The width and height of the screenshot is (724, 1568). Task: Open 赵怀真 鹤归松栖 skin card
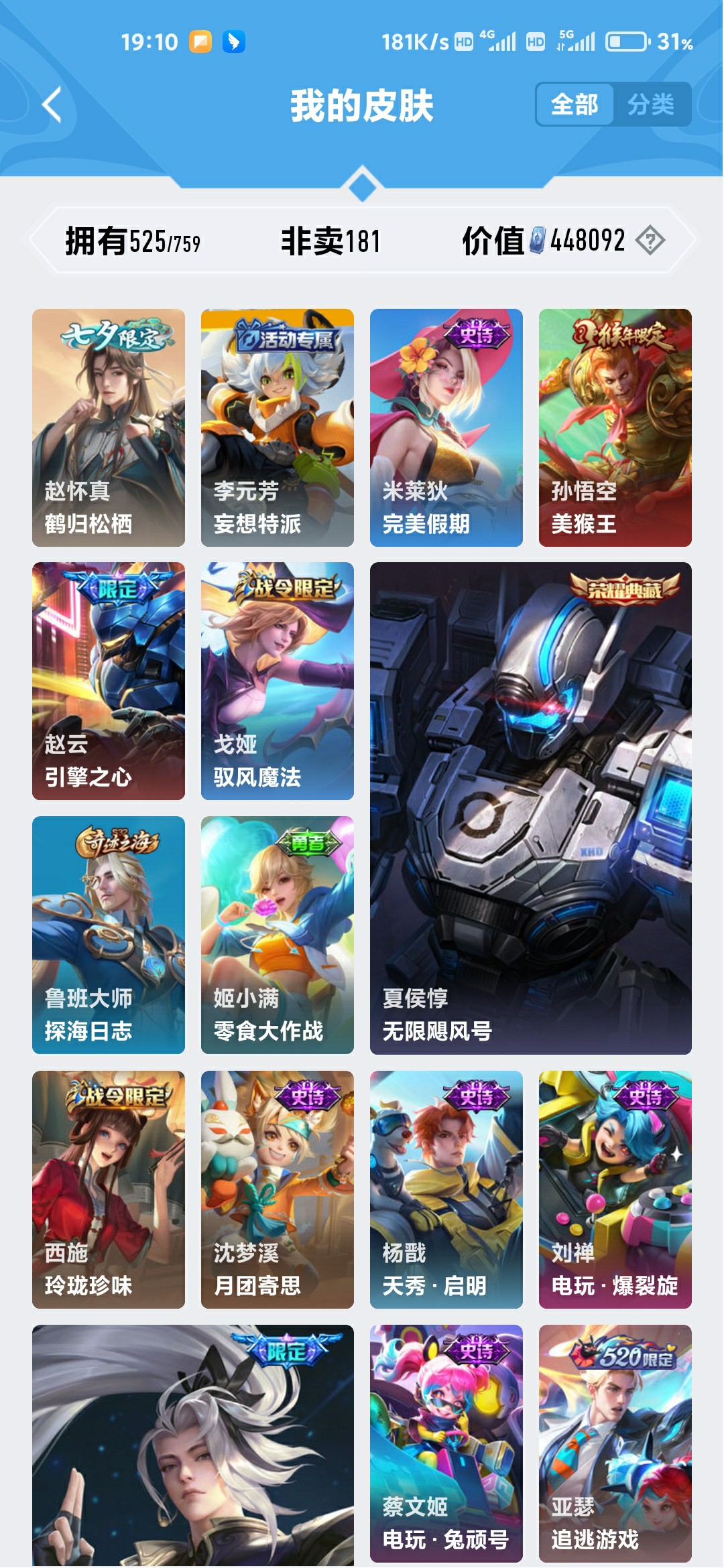[x=109, y=428]
